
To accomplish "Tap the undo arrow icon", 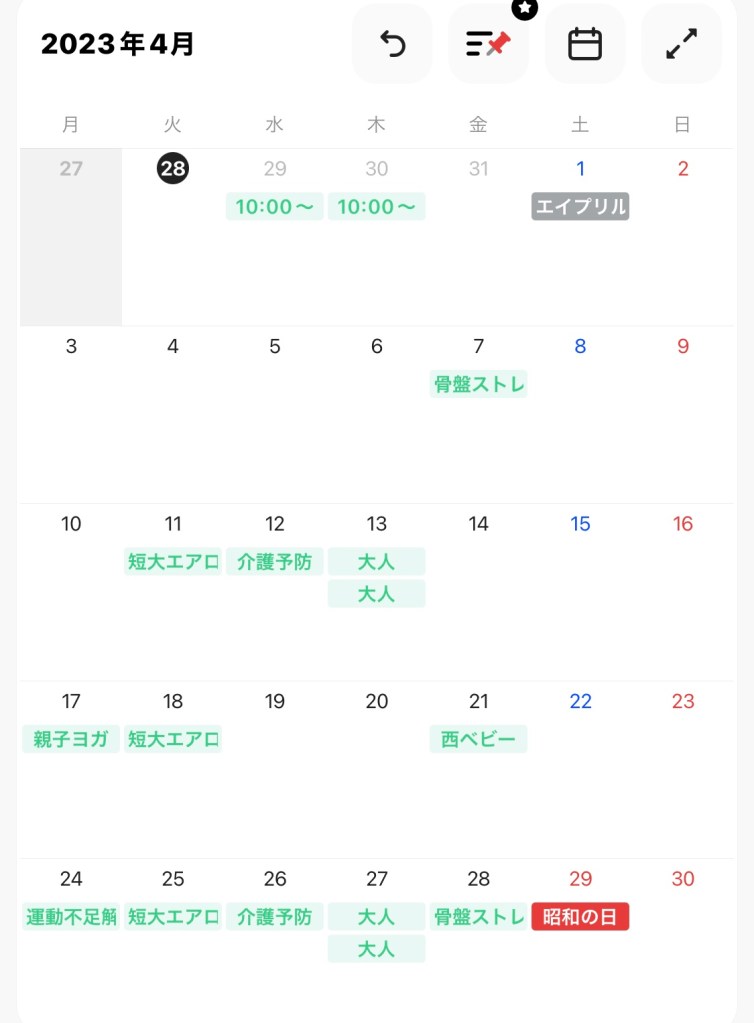I will pos(392,44).
